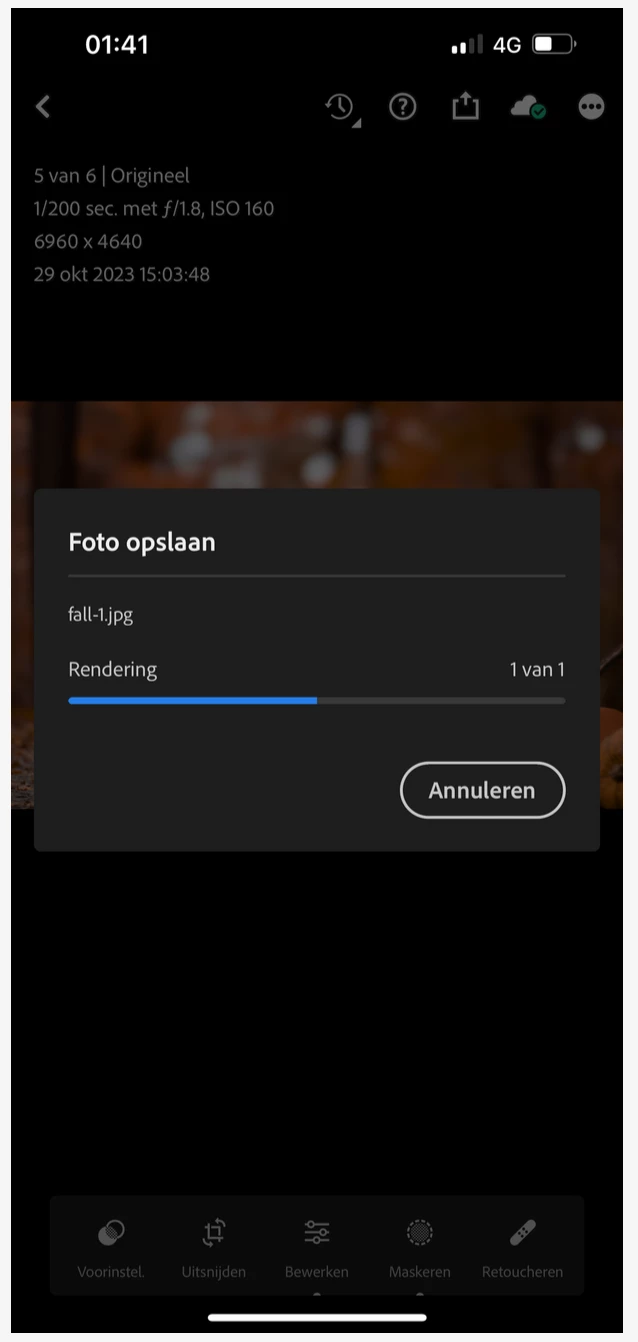
Task: Cancel the photo save with Annuleren
Action: 482,790
